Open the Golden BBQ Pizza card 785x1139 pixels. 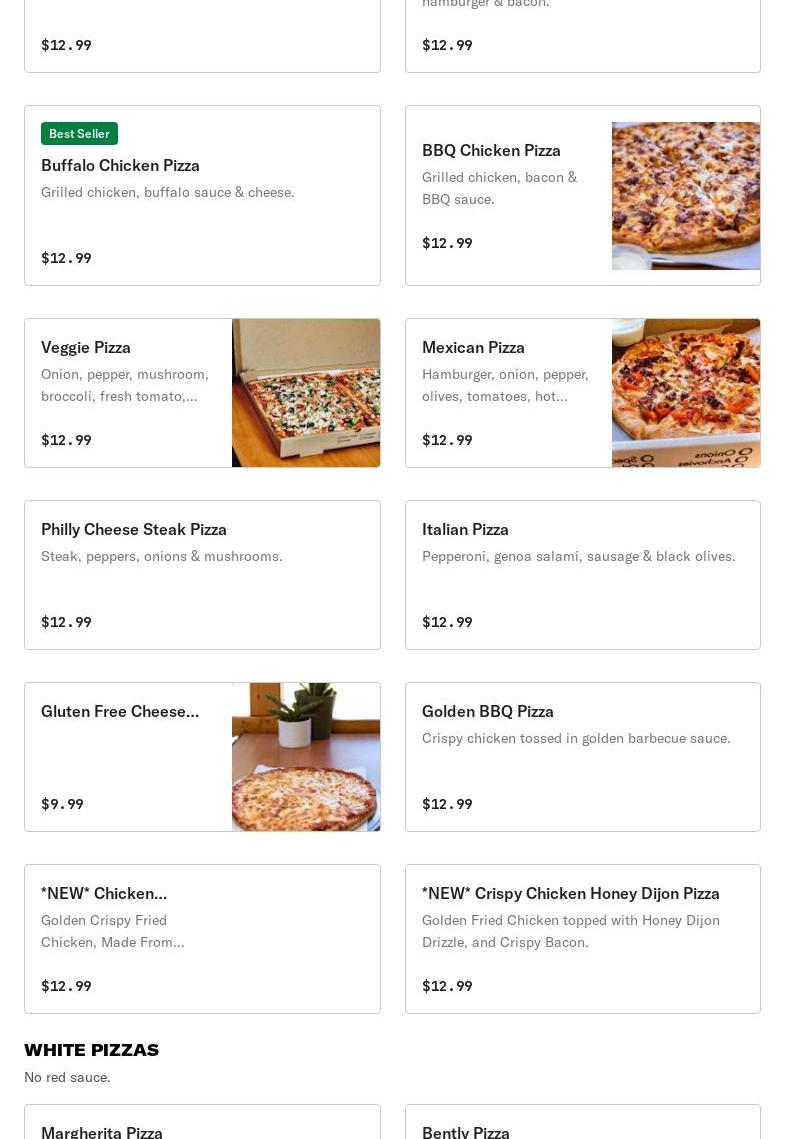click(582, 757)
